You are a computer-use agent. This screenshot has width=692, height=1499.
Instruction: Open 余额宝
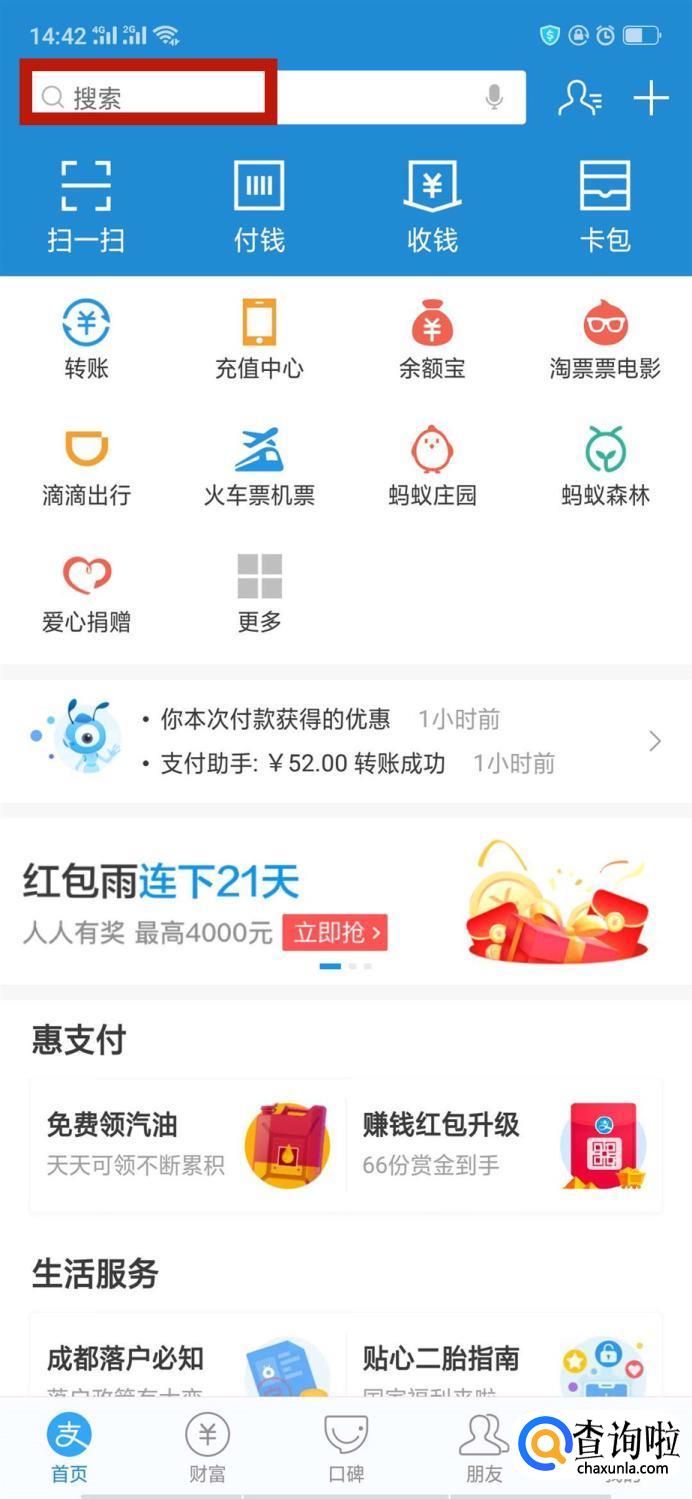click(x=432, y=340)
